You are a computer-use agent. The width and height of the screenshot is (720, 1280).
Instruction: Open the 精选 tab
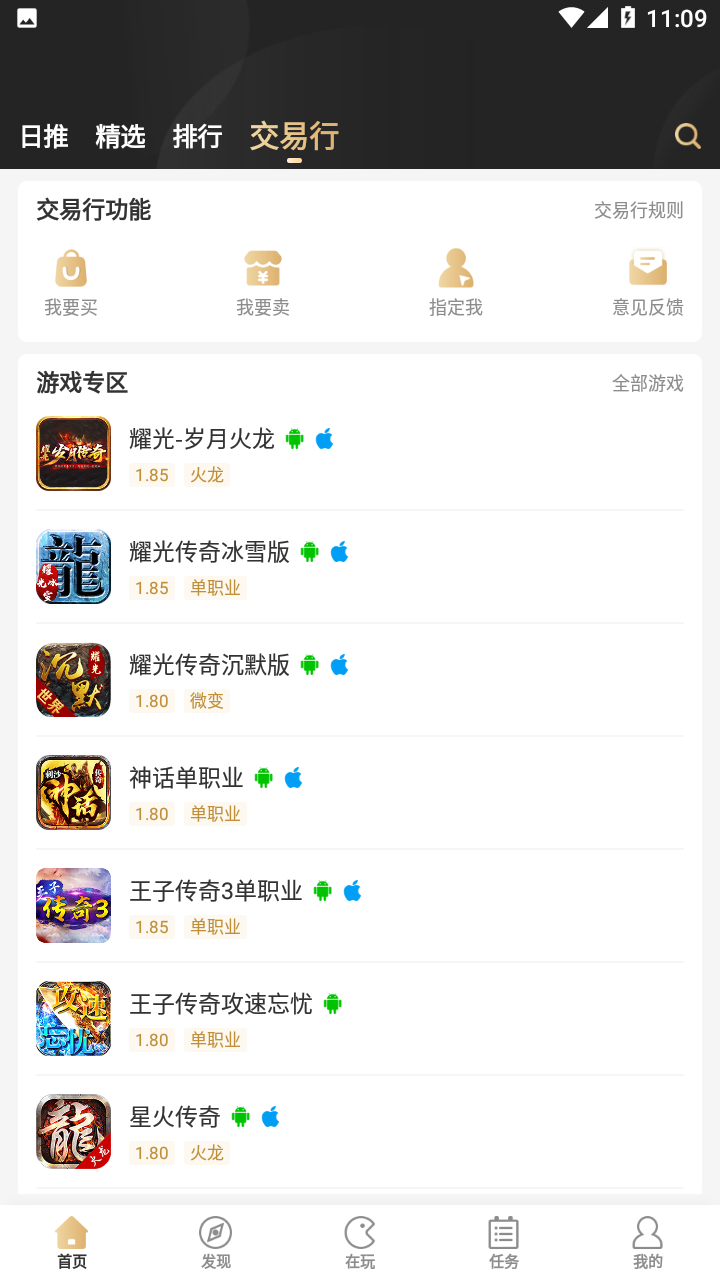point(120,137)
